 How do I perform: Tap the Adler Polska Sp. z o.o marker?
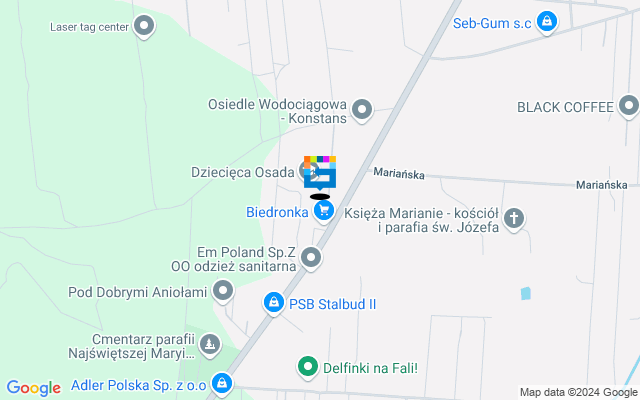coord(228,385)
